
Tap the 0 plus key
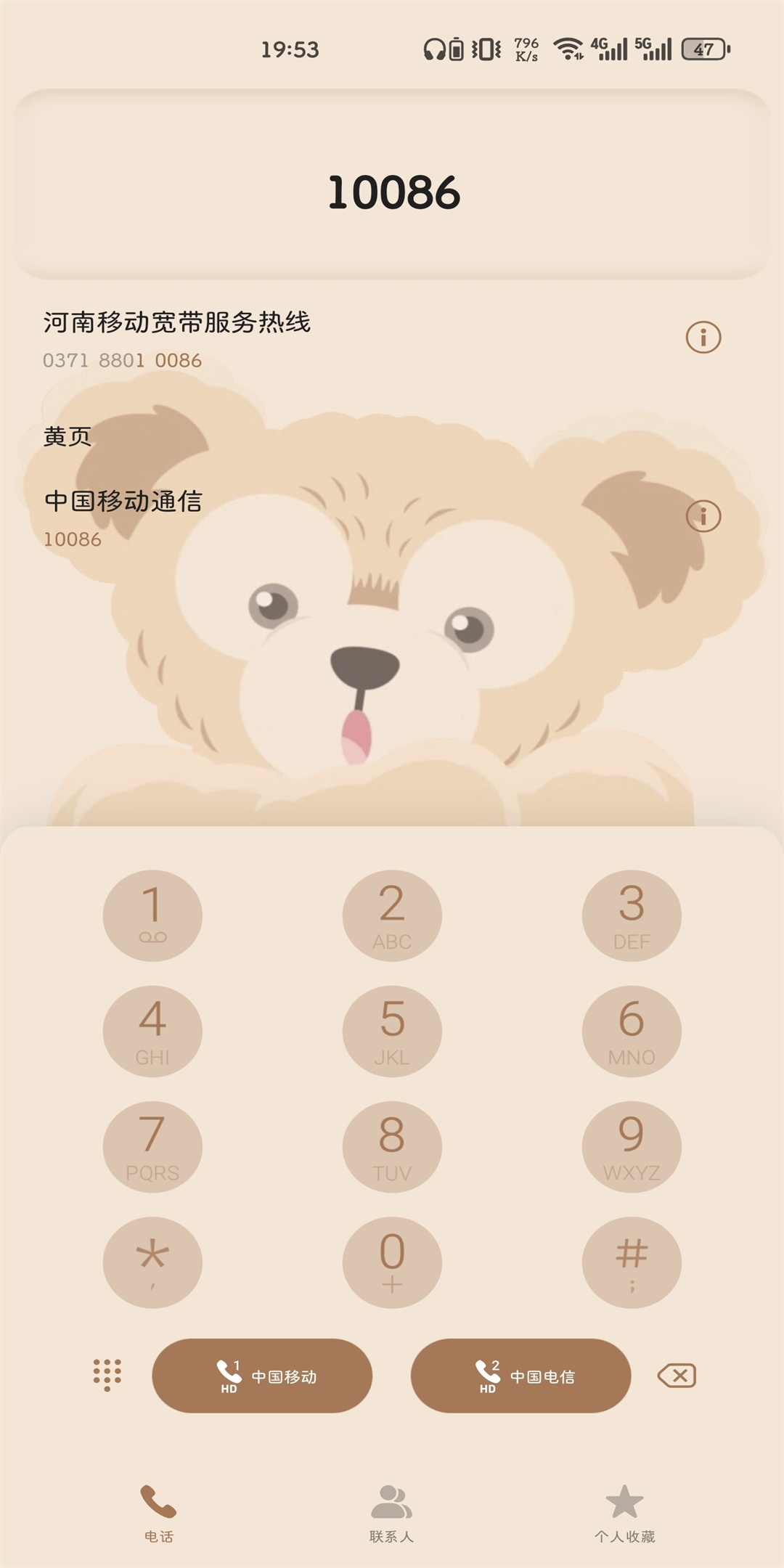point(392,1262)
